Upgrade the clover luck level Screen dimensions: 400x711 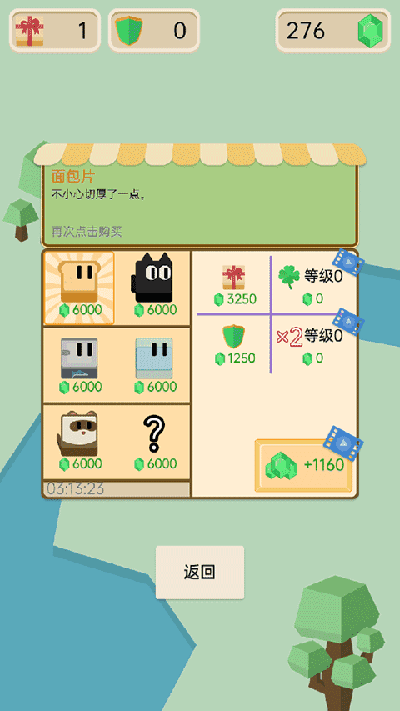click(x=312, y=285)
